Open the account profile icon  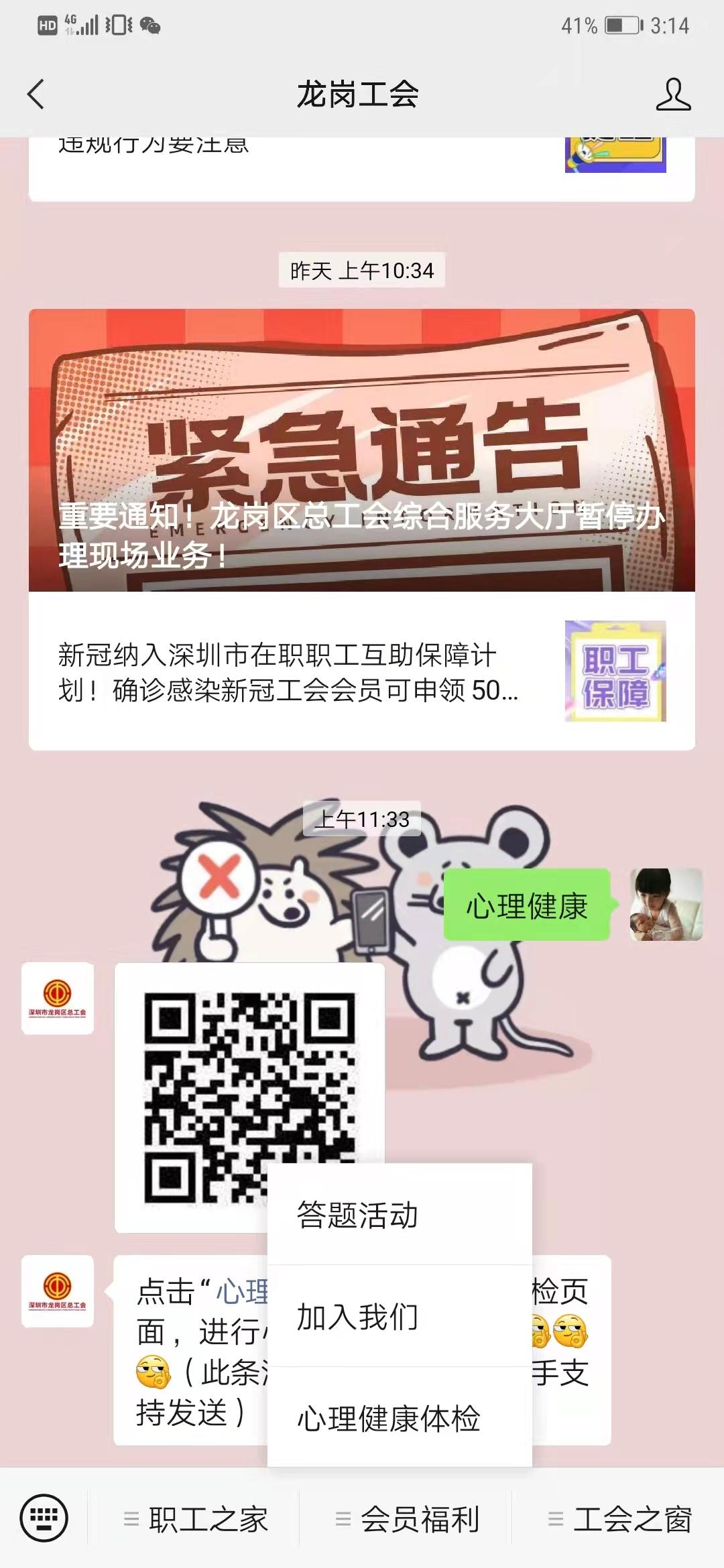[x=672, y=94]
